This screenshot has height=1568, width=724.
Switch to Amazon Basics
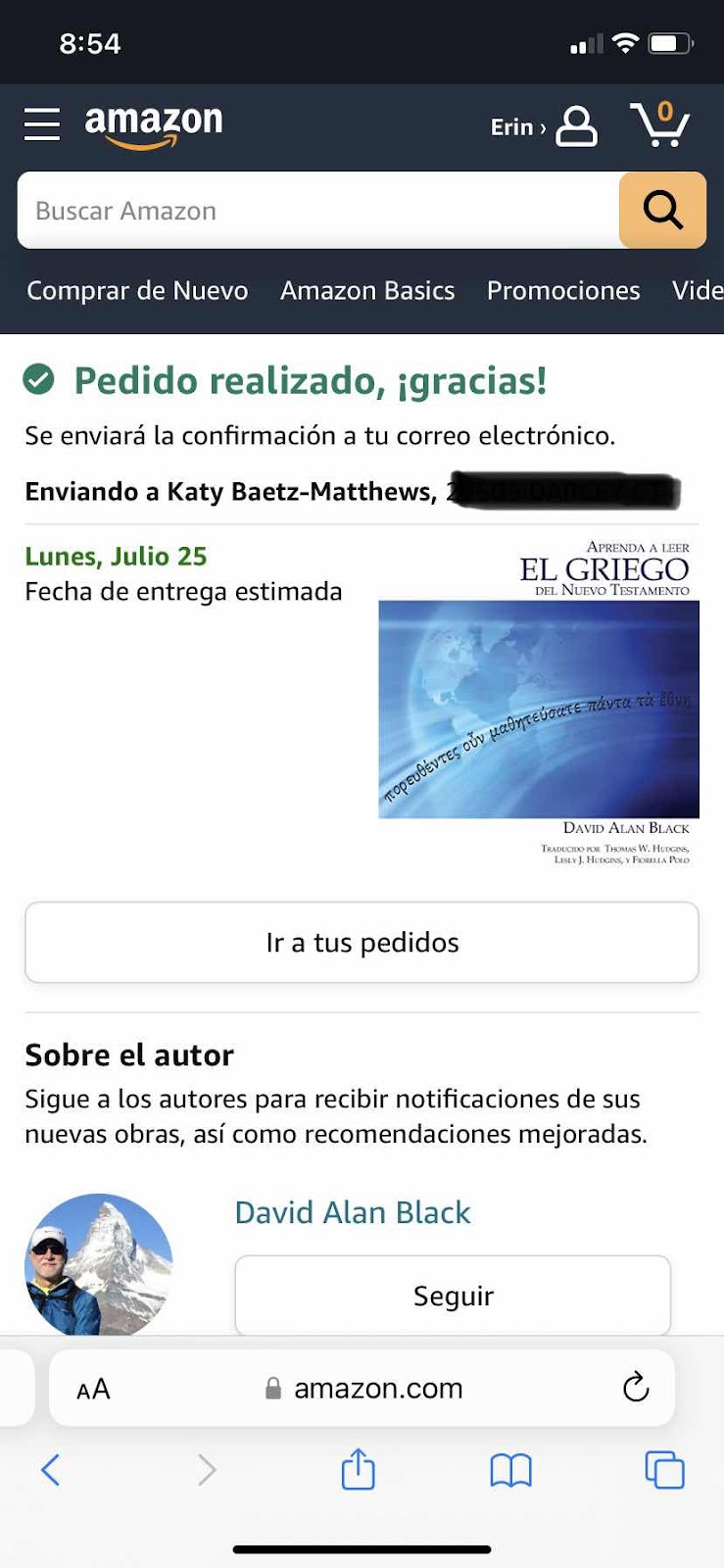[367, 291]
